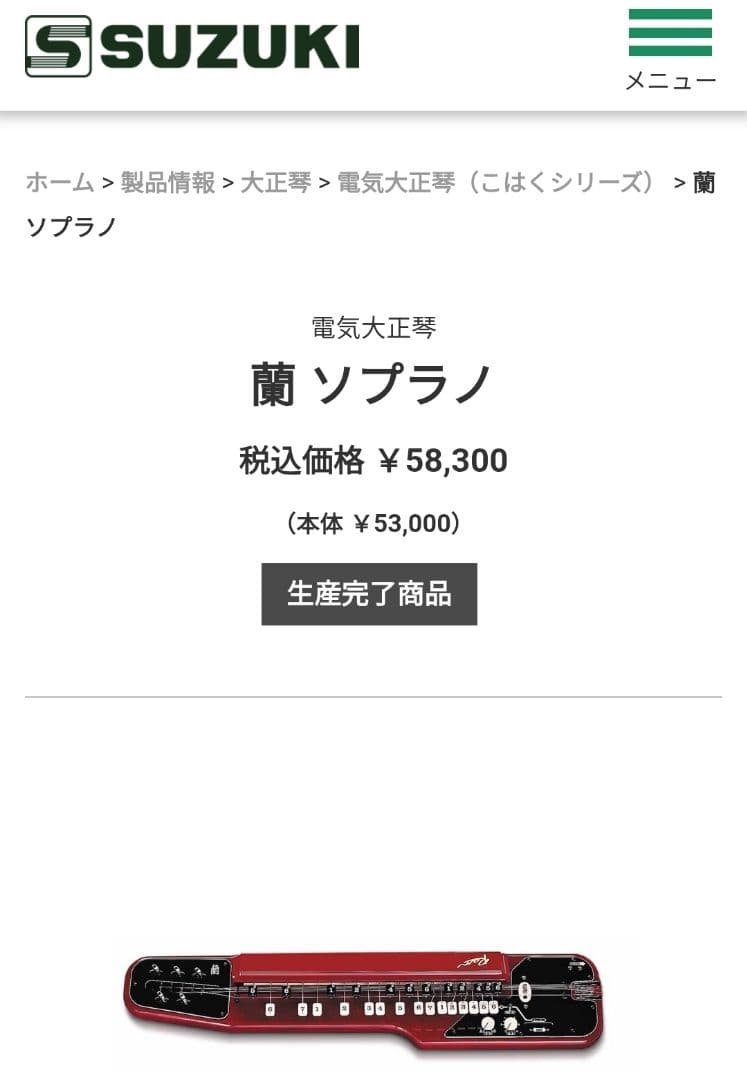Click the 電気大正琴 category label above the title
This screenshot has width=747, height=1080.
[372, 325]
